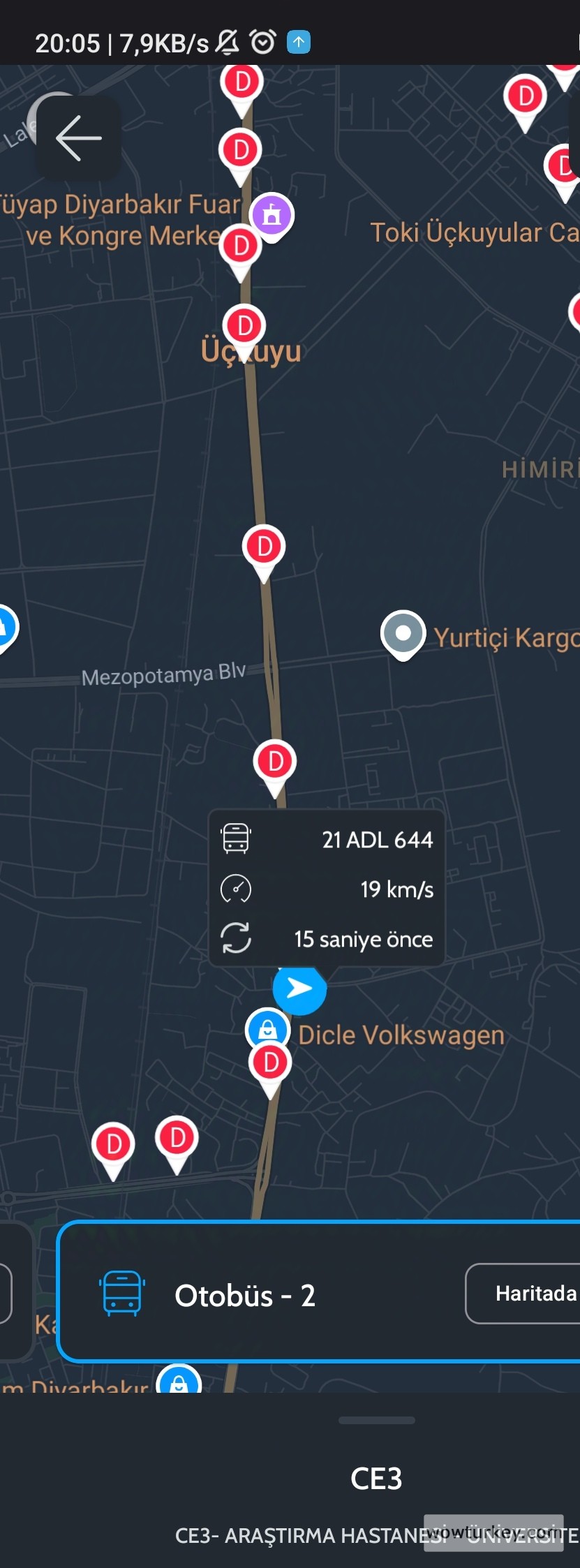Go back using the arrow button
The height and width of the screenshot is (1568, 580).
coord(78,138)
